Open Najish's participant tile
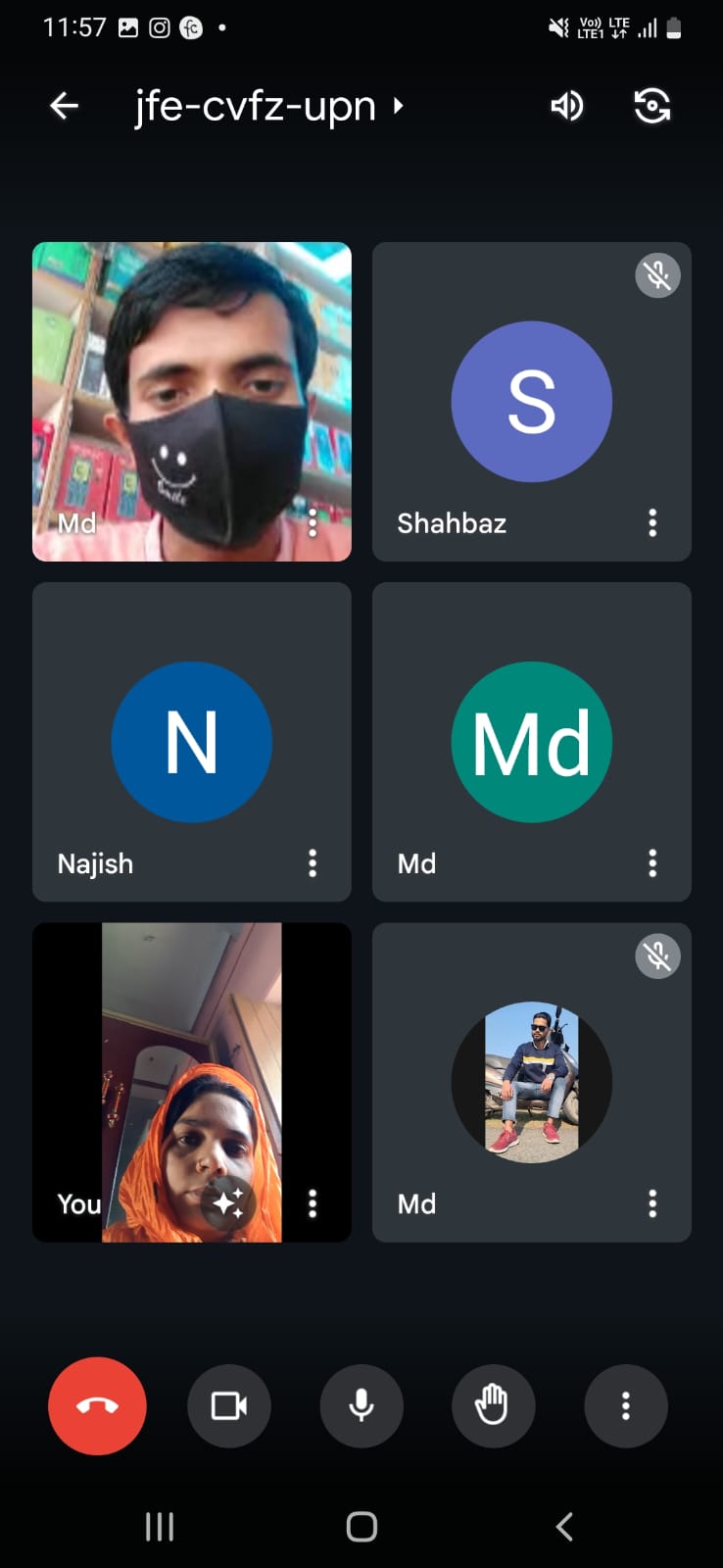The height and width of the screenshot is (1568, 723). point(192,742)
